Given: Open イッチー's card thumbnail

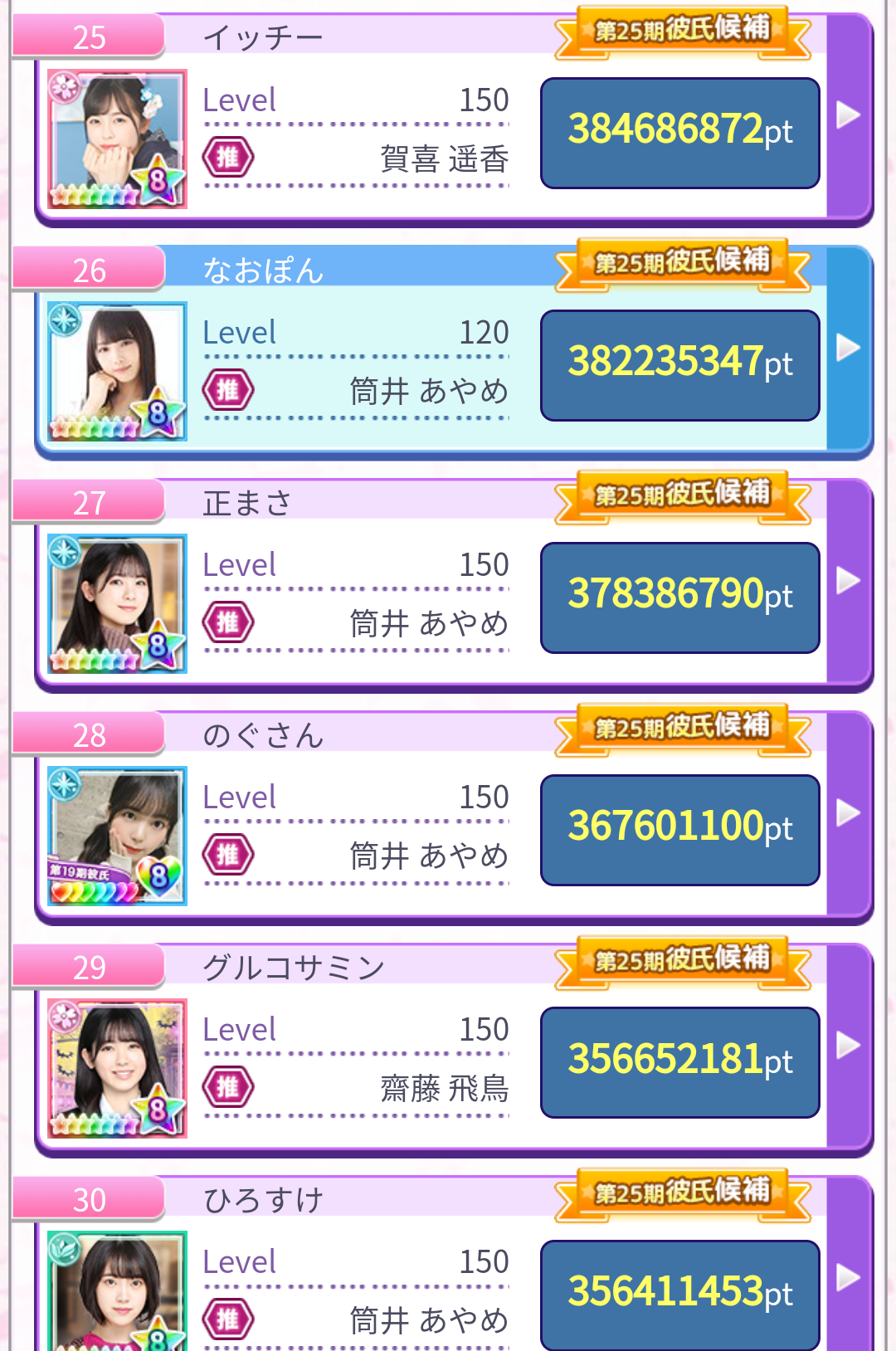Looking at the screenshot, I should [x=117, y=139].
